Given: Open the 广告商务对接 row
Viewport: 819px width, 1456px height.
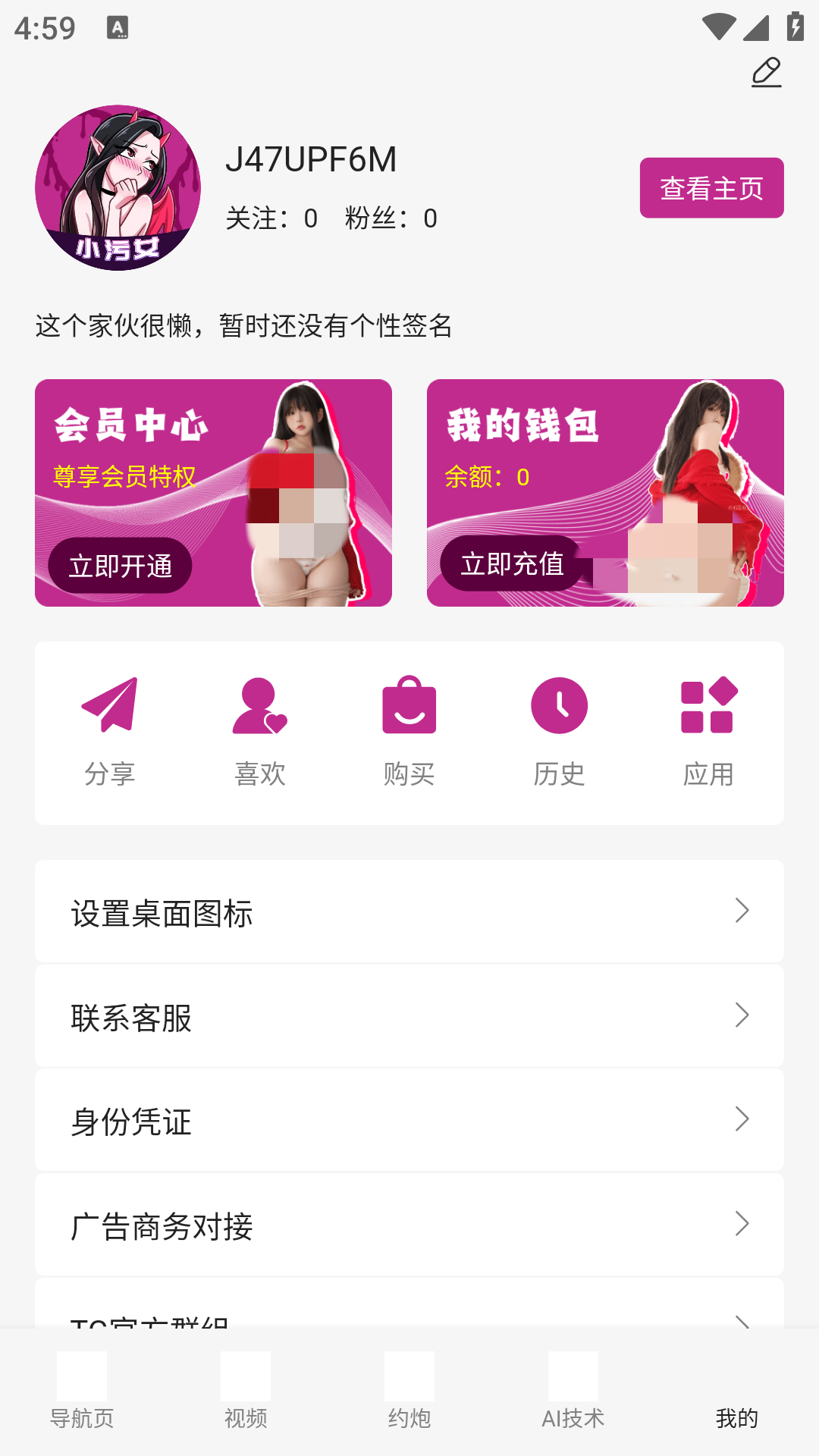Looking at the screenshot, I should pos(409,1225).
